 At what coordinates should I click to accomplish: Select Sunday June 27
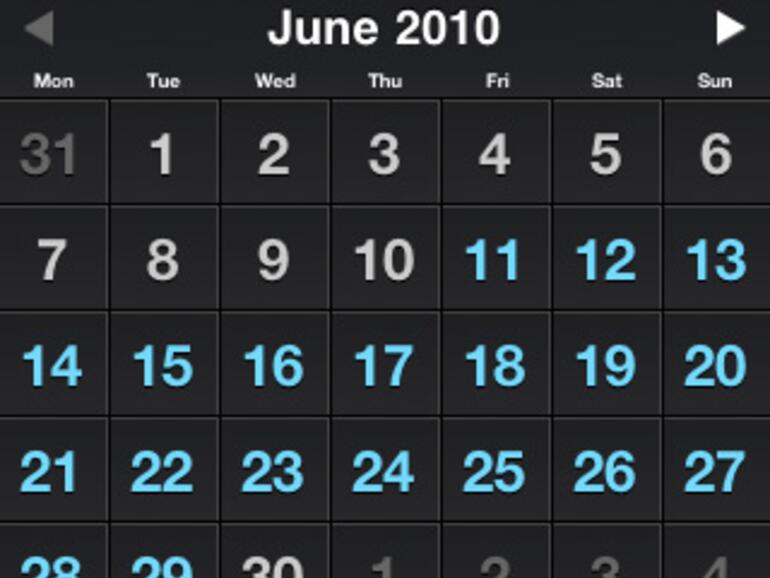(x=716, y=472)
